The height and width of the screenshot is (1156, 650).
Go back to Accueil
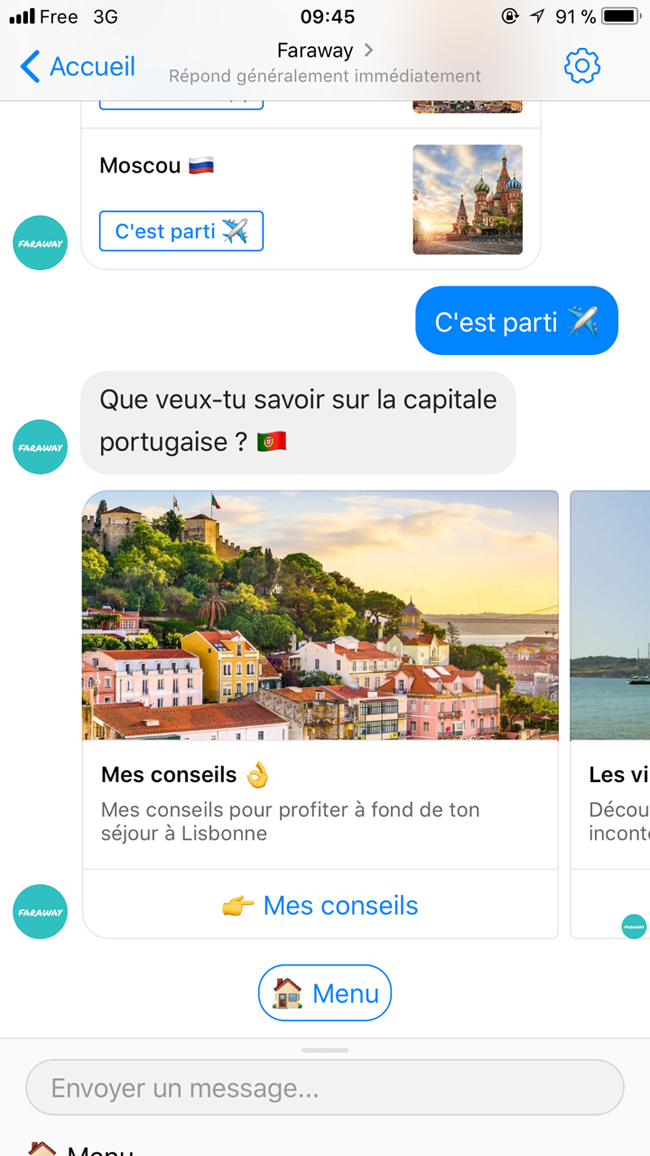coord(78,67)
